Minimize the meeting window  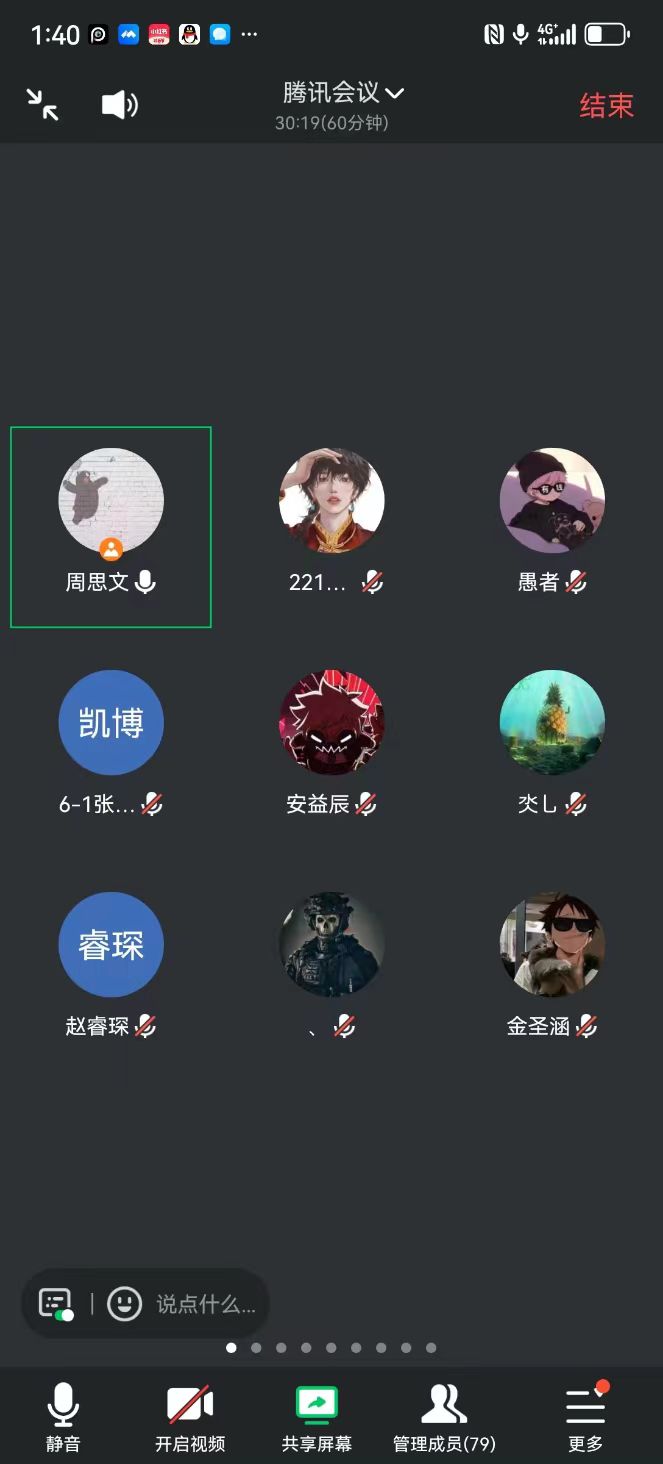click(42, 104)
